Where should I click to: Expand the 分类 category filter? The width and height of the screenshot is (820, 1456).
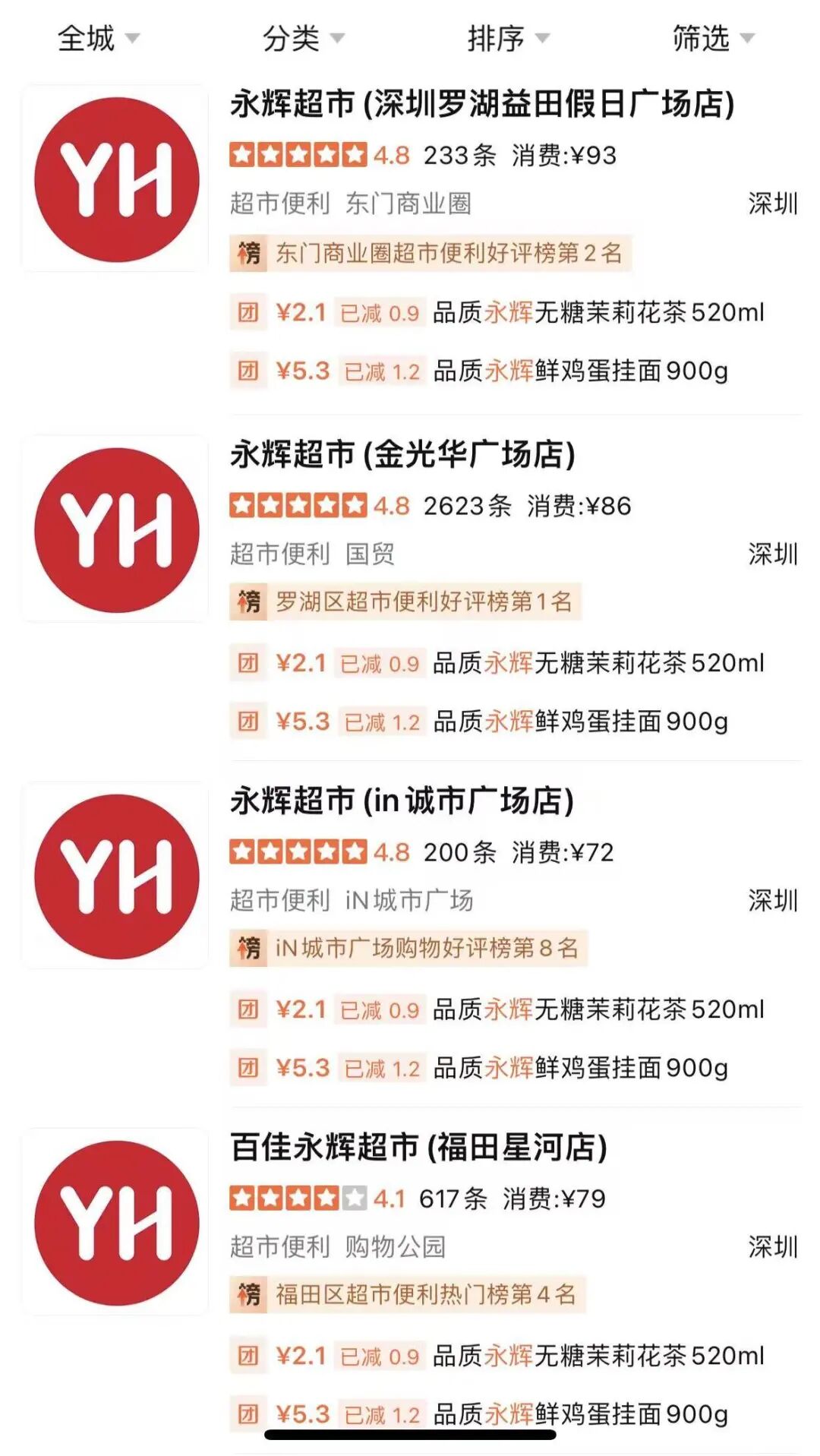(303, 38)
